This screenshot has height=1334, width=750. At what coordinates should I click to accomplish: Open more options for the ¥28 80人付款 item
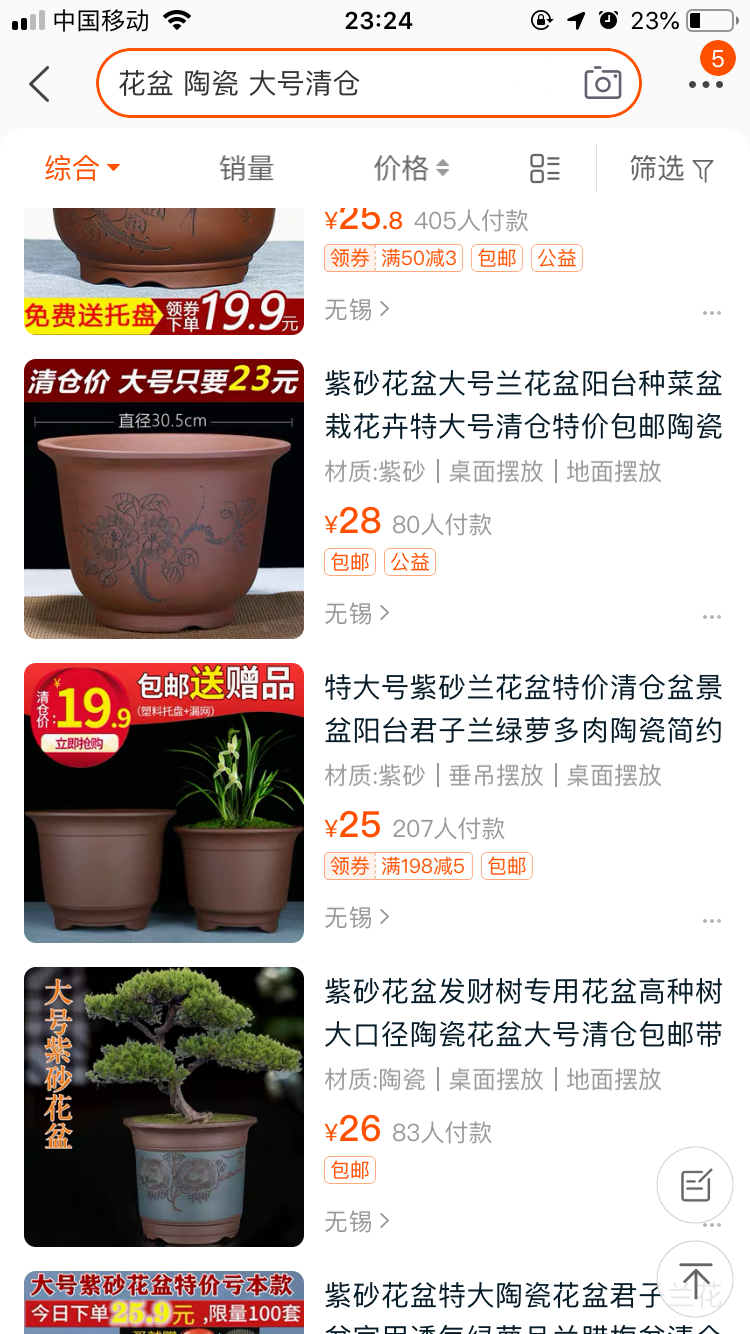711,617
